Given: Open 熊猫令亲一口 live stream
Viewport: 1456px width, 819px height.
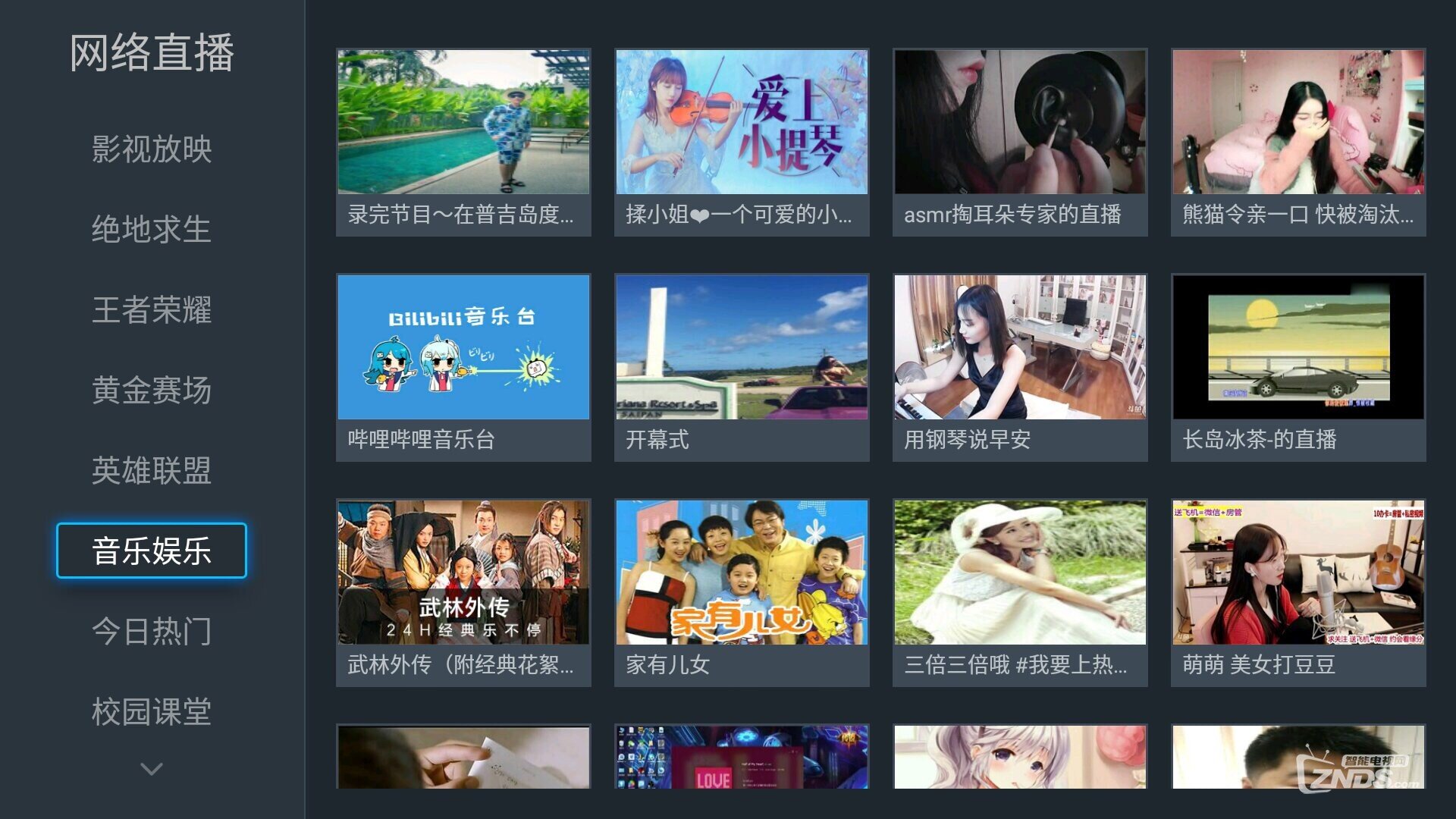Looking at the screenshot, I should pyautogui.click(x=1298, y=143).
